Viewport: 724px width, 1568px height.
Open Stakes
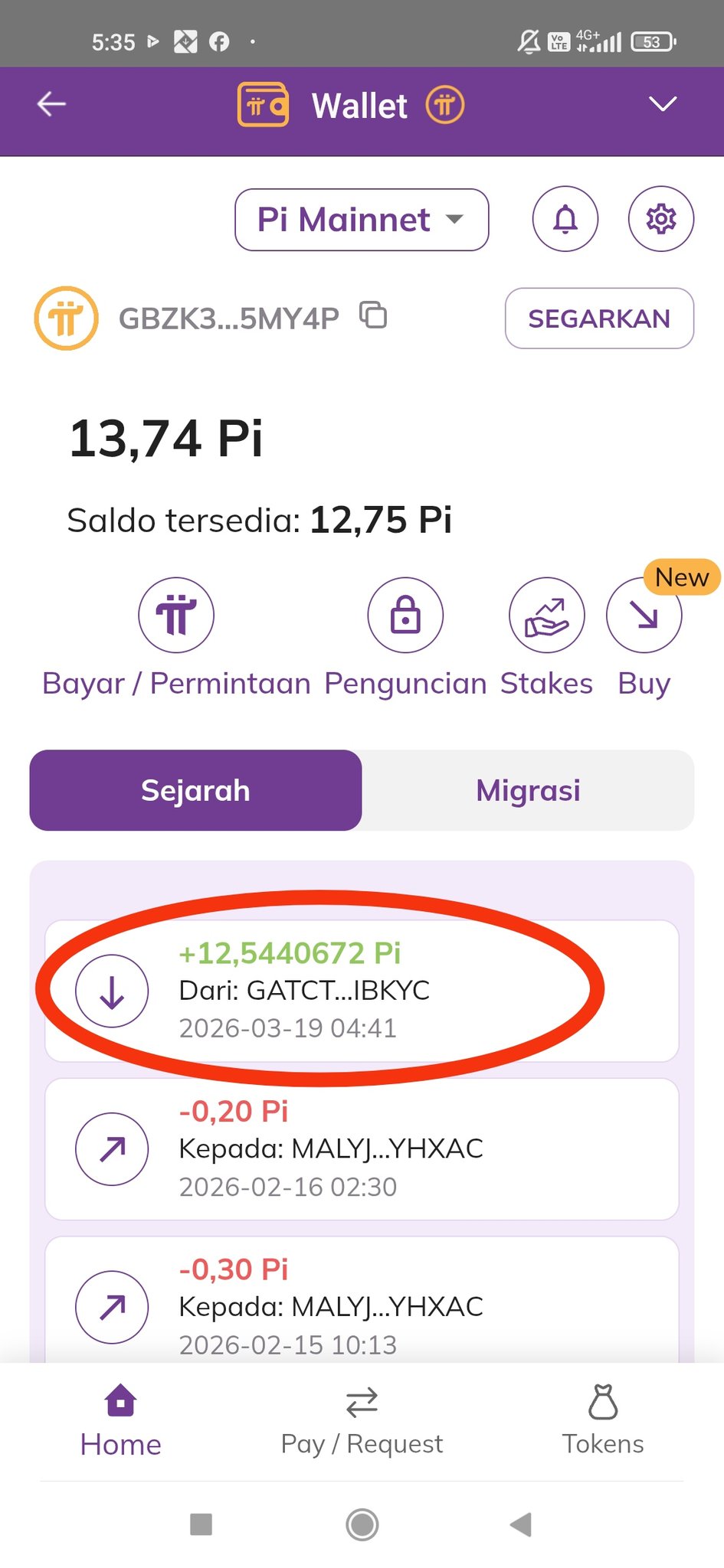click(546, 616)
